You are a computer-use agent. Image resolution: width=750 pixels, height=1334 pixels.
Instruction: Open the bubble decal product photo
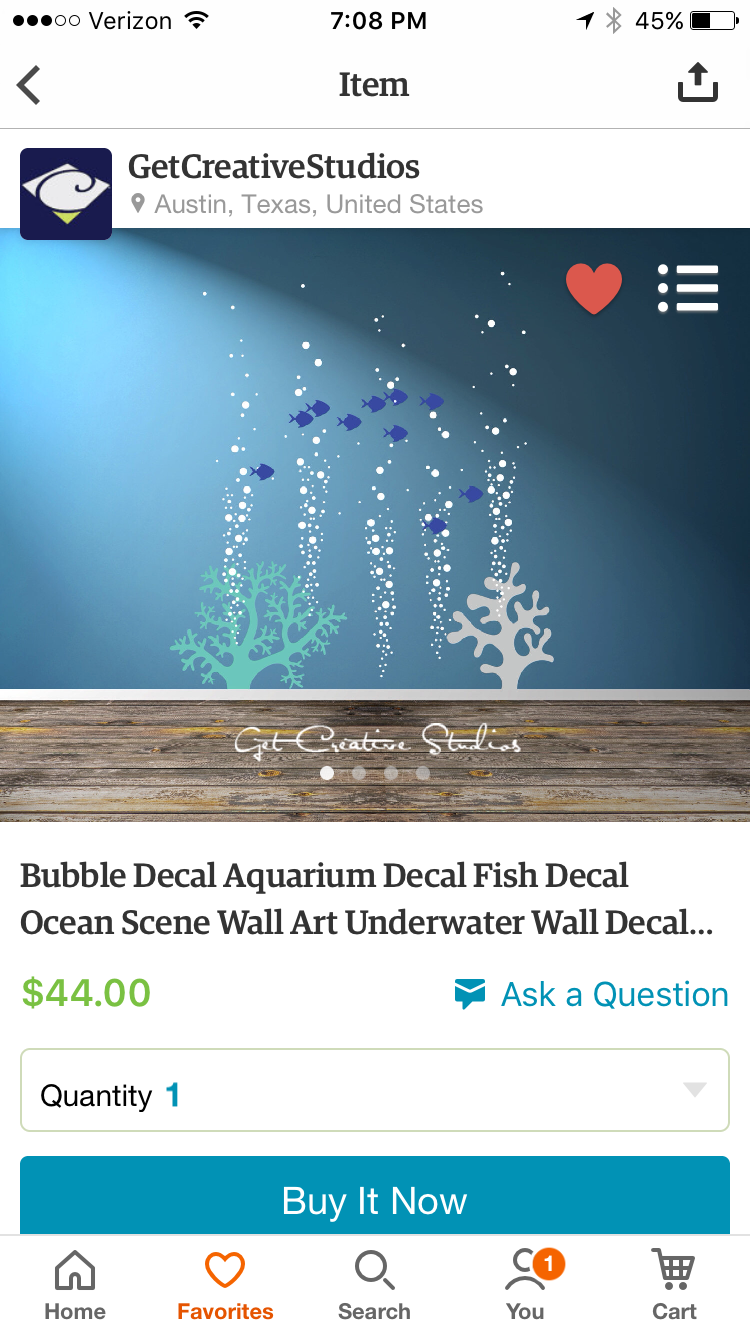point(375,524)
